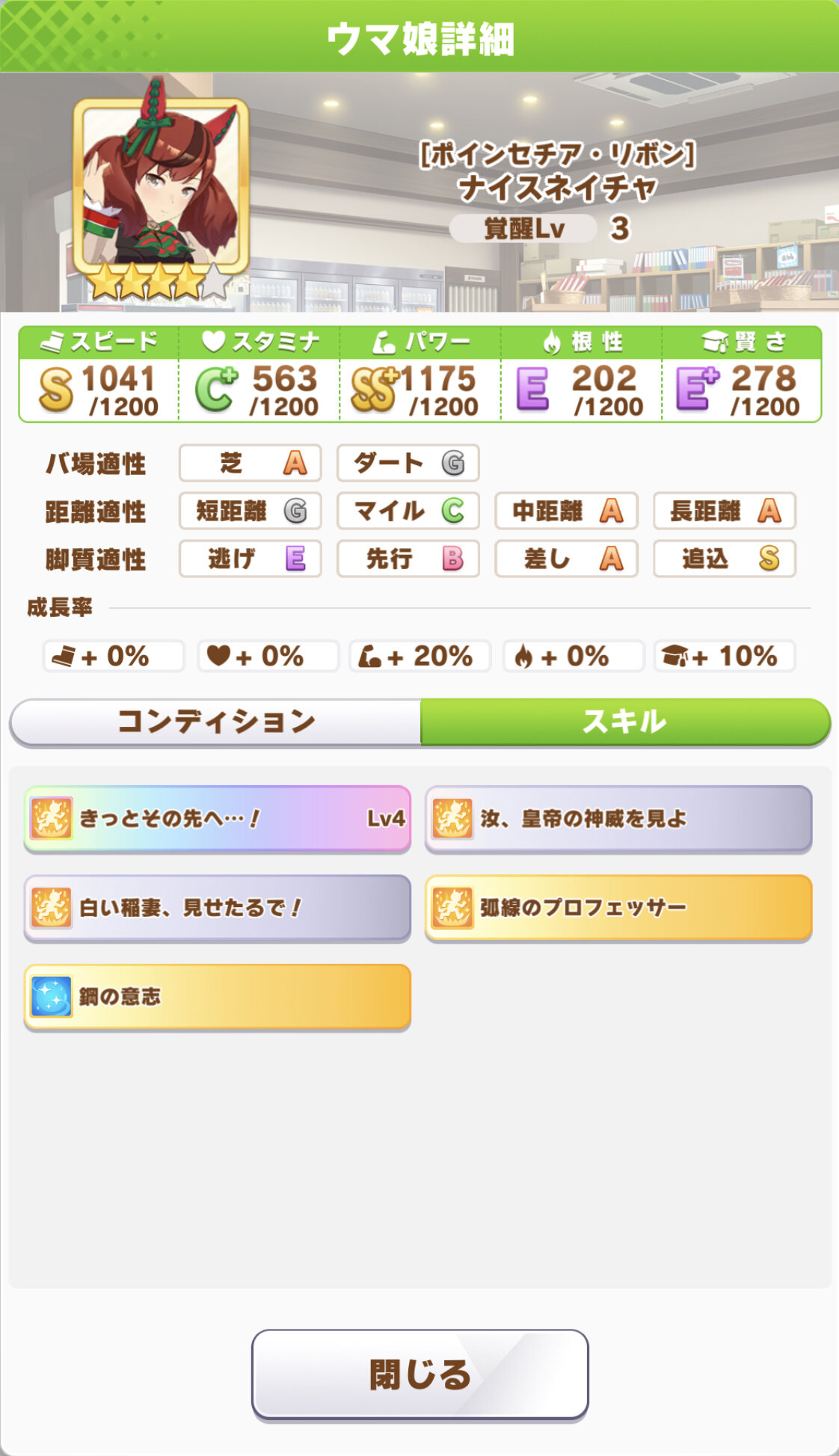Show details for 弧線のプロフェッサー skill
The height and width of the screenshot is (1456, 839).
(x=618, y=908)
